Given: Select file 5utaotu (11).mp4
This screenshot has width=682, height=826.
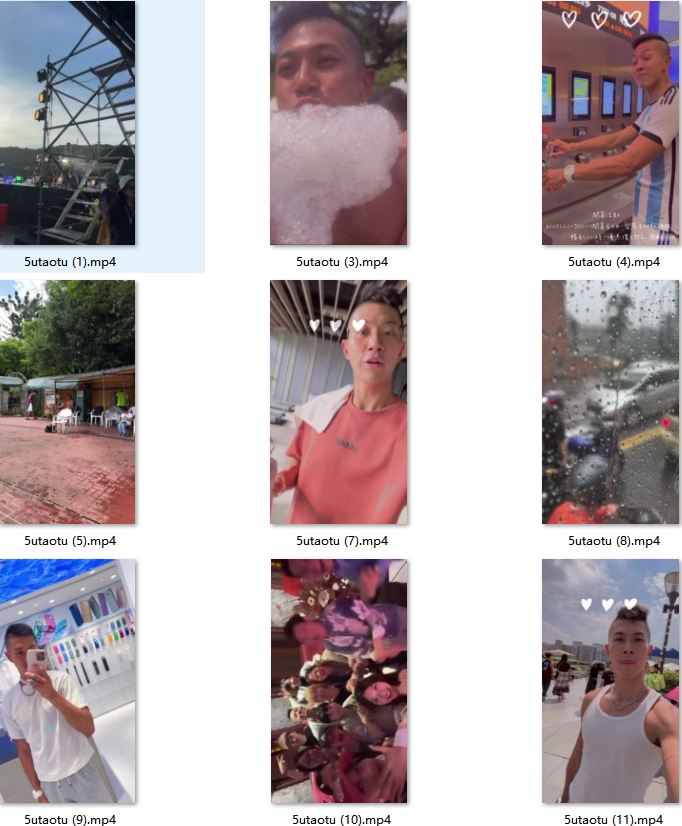Looking at the screenshot, I should pyautogui.click(x=610, y=681).
